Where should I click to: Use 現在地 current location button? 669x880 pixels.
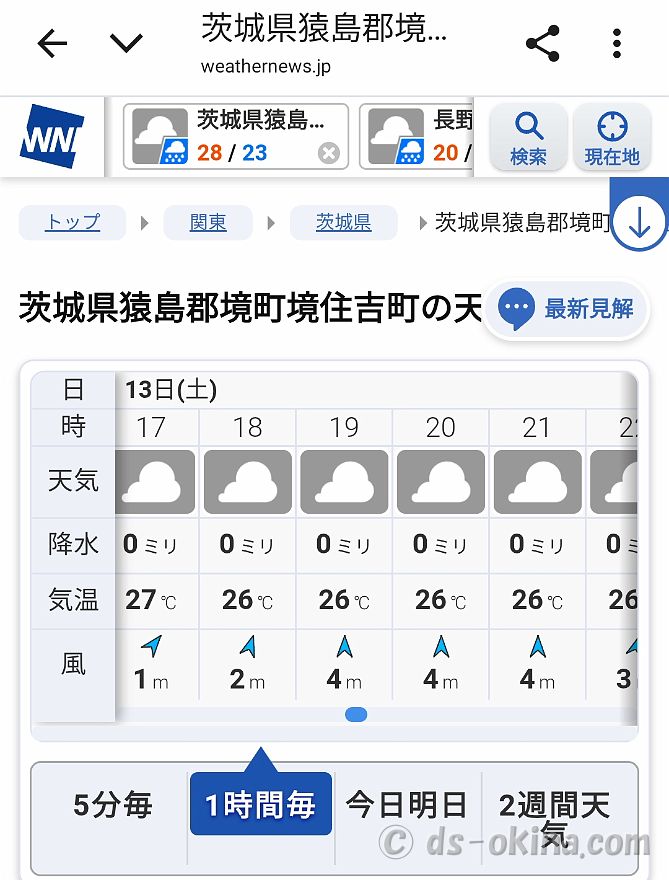[x=611, y=137]
